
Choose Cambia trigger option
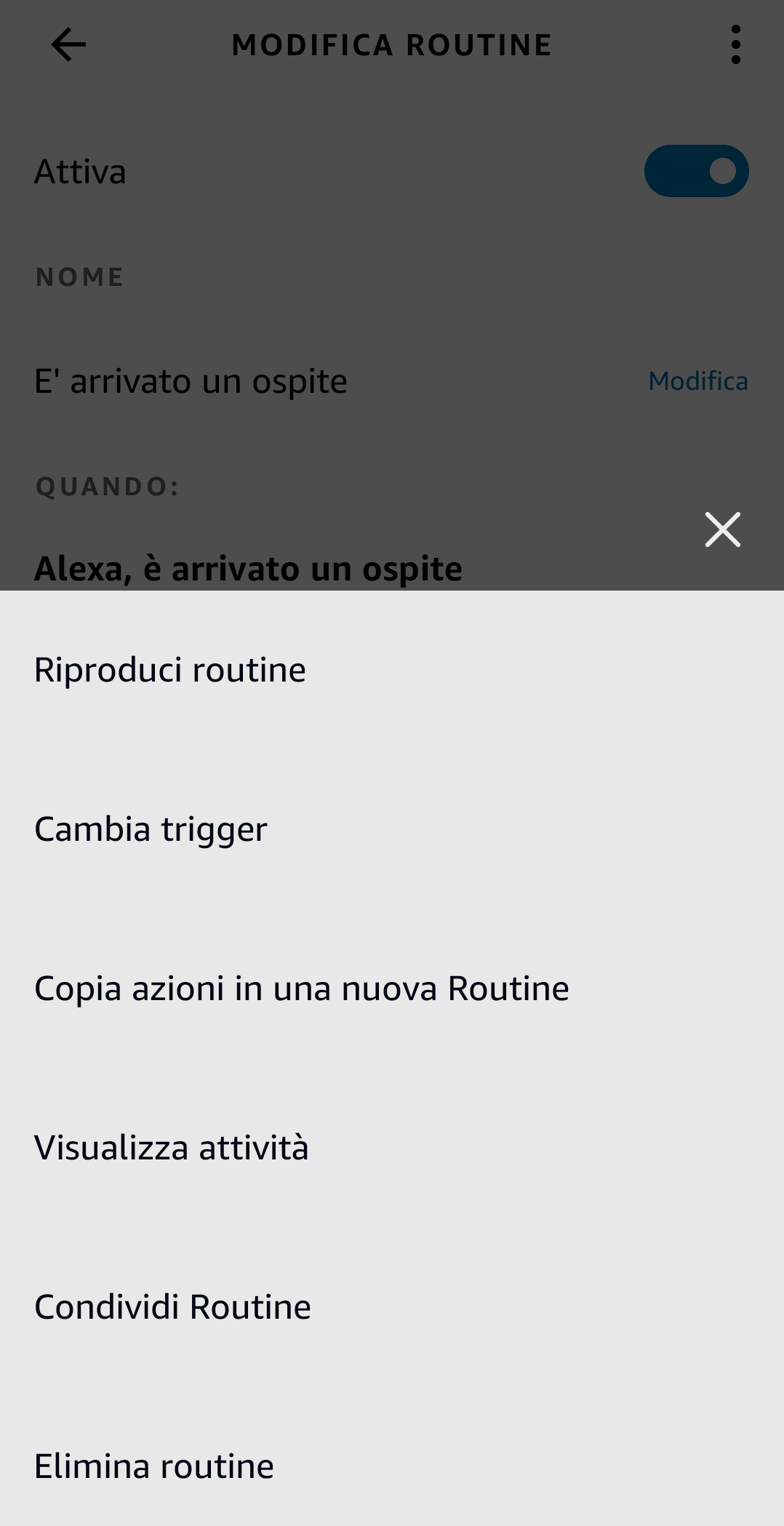click(150, 828)
